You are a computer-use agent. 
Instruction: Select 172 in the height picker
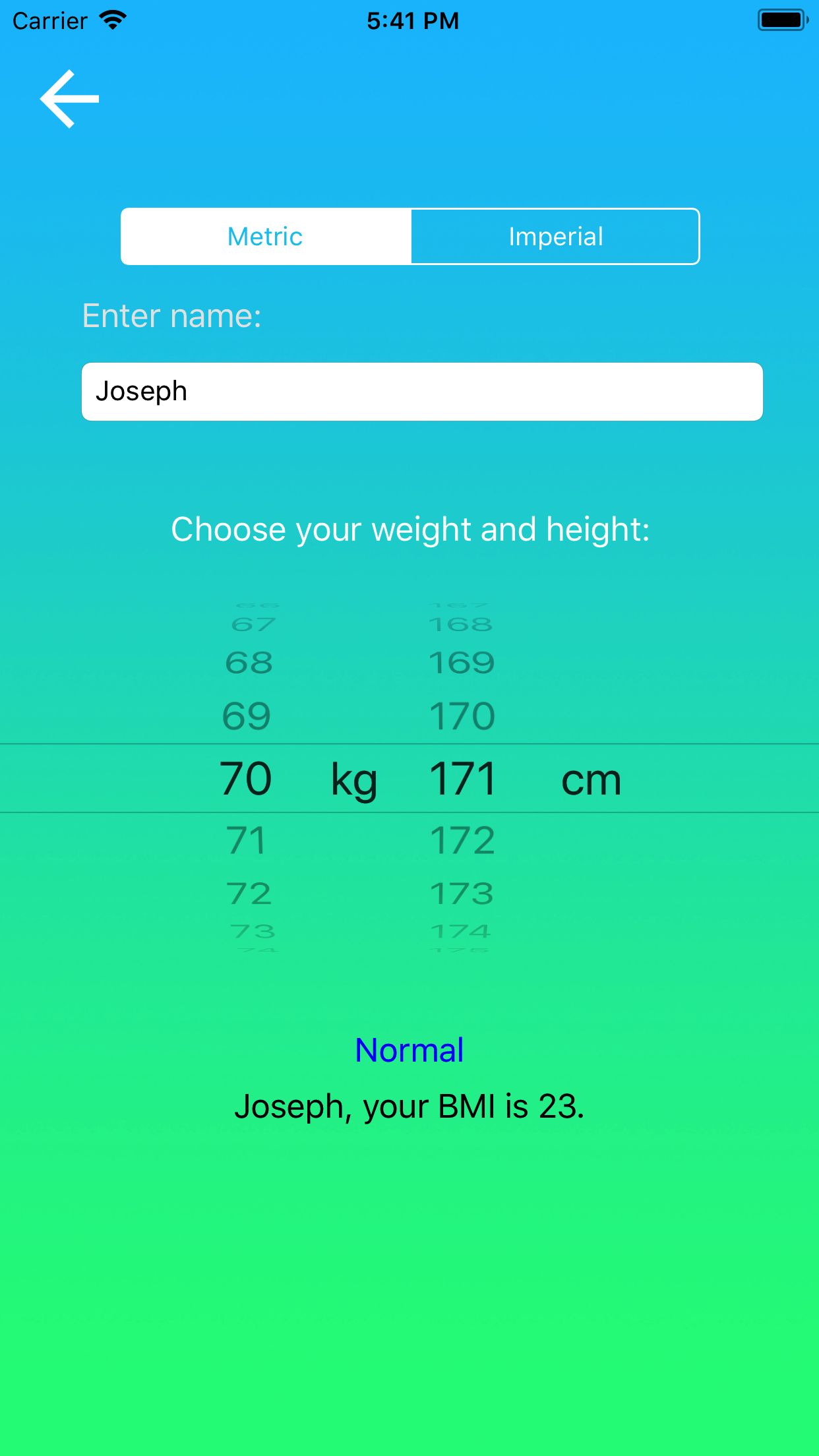point(462,841)
